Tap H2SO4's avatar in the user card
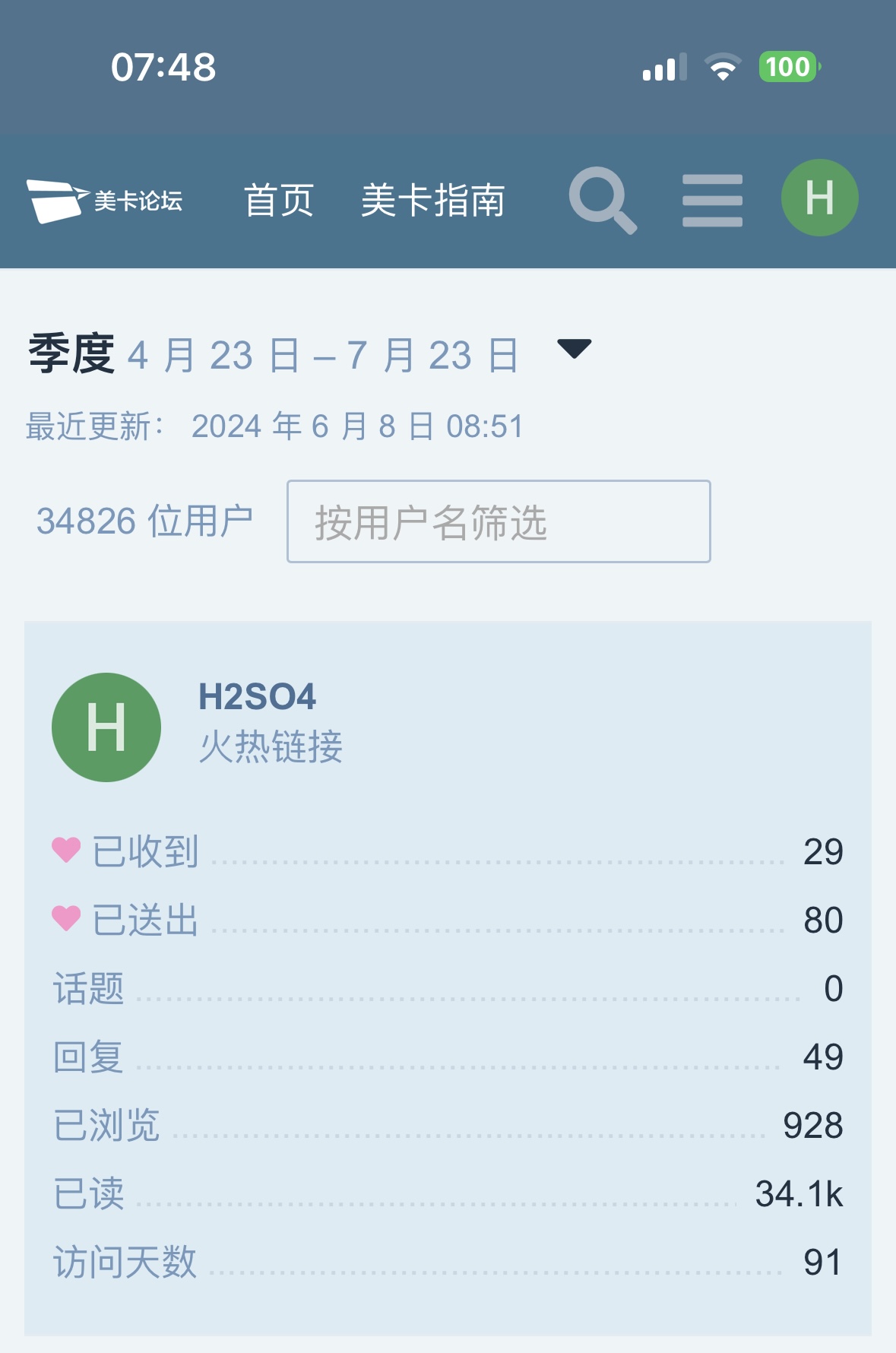896x1353 pixels. click(106, 727)
